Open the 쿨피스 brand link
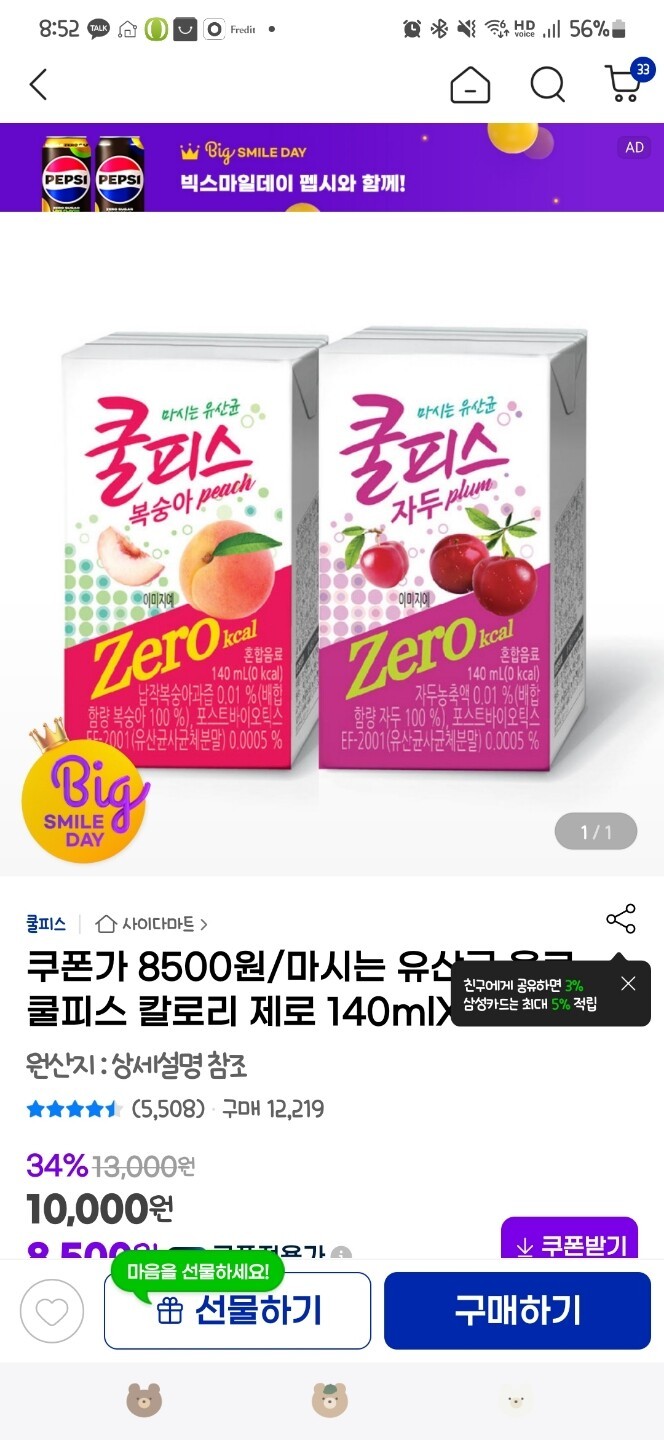This screenshot has width=664, height=1440. (x=46, y=924)
